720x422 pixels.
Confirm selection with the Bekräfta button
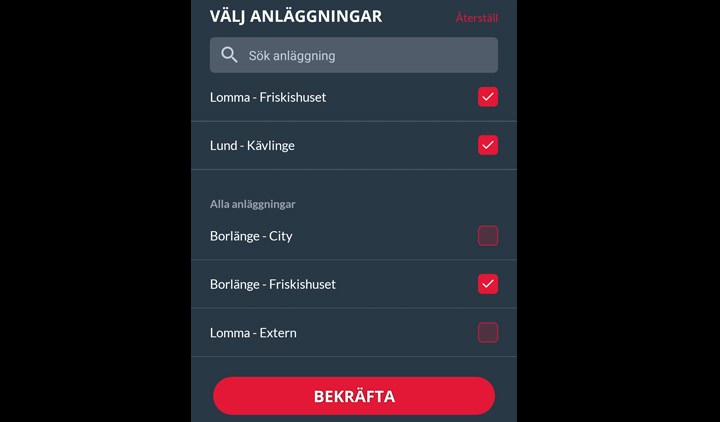coord(354,396)
